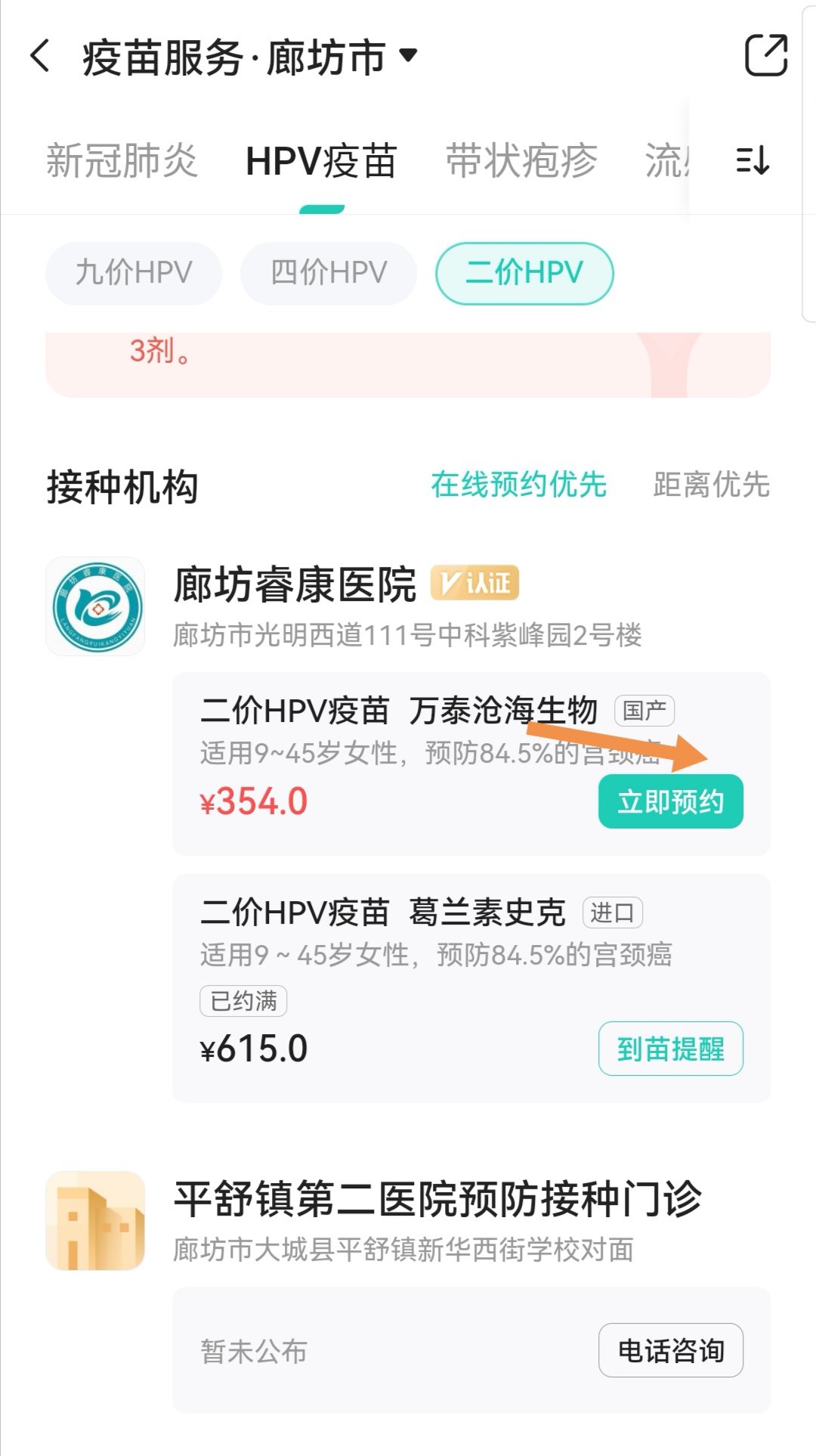Image resolution: width=816 pixels, height=1456 pixels.
Task: Sort institutions by 在线预约优先
Action: click(x=518, y=485)
